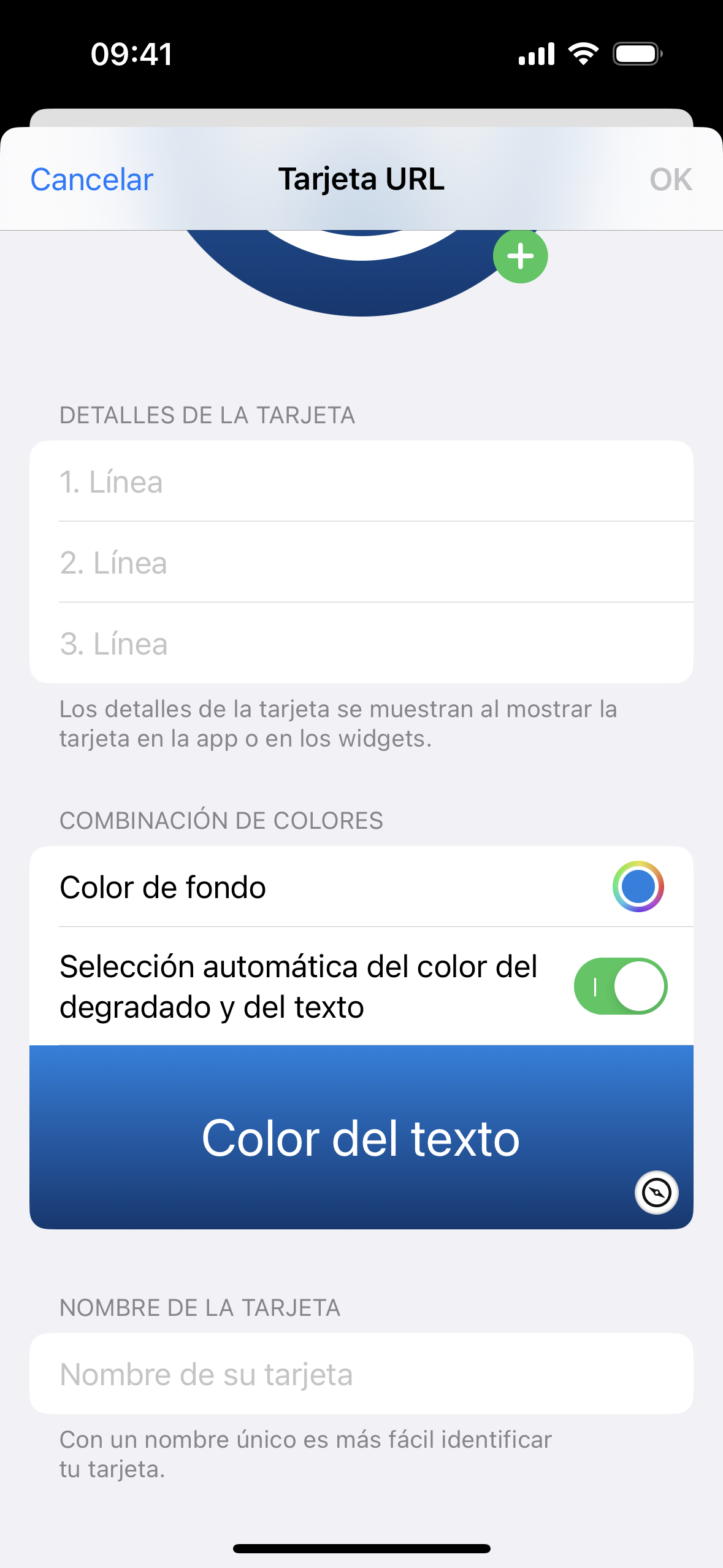The width and height of the screenshot is (723, 1568).
Task: Add an image with the green plus
Action: [520, 256]
